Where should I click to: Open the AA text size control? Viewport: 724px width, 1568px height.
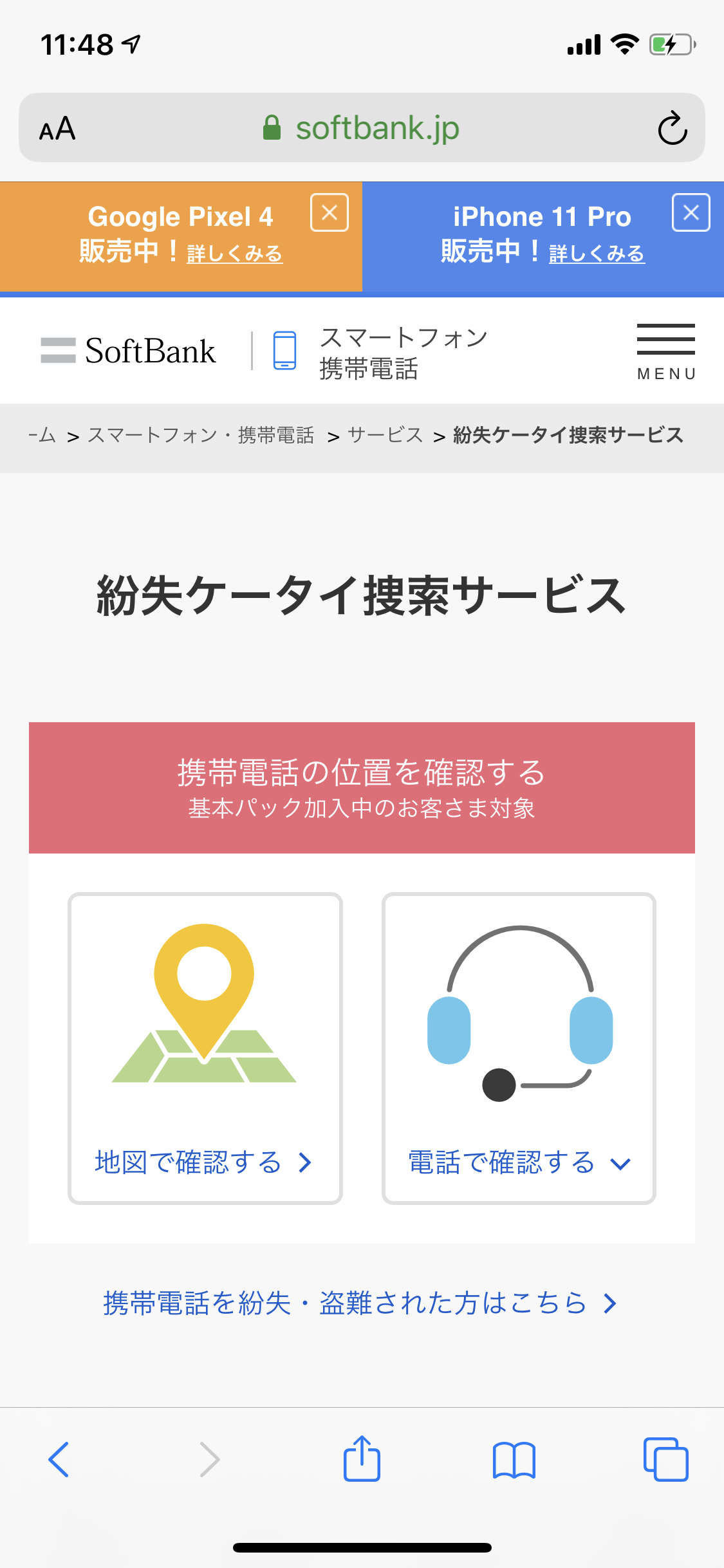pyautogui.click(x=57, y=129)
